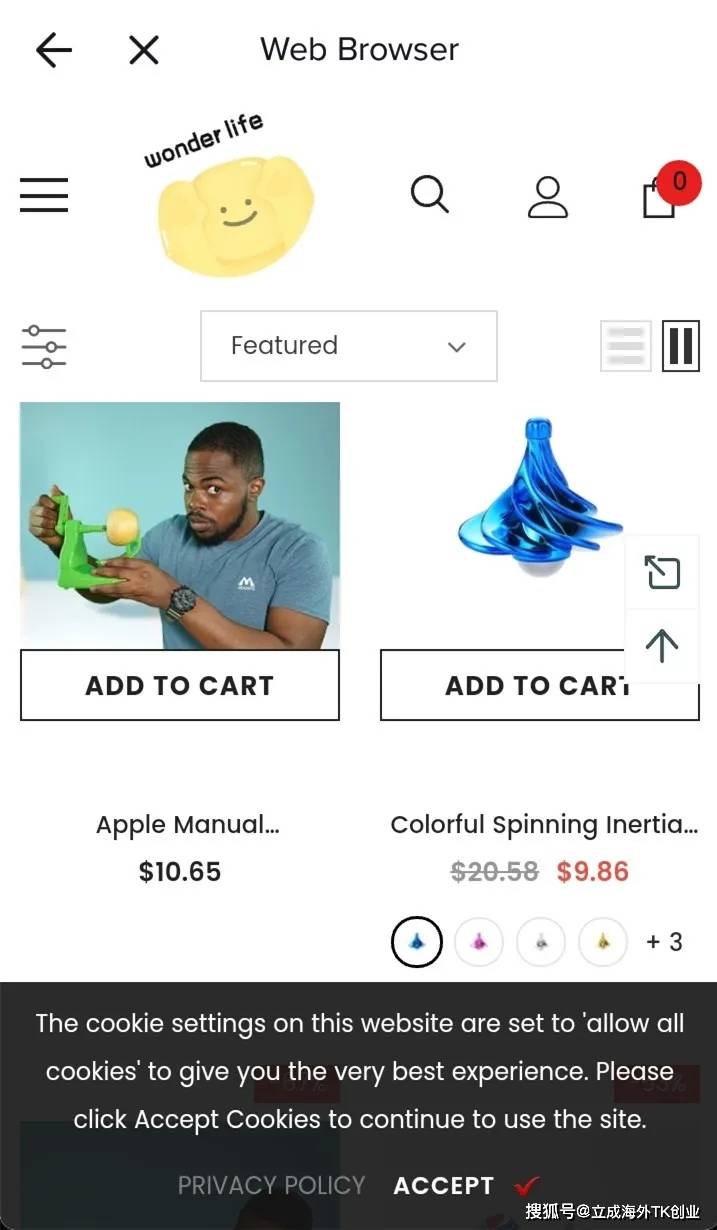Show the 3 additional color options

(x=664, y=942)
